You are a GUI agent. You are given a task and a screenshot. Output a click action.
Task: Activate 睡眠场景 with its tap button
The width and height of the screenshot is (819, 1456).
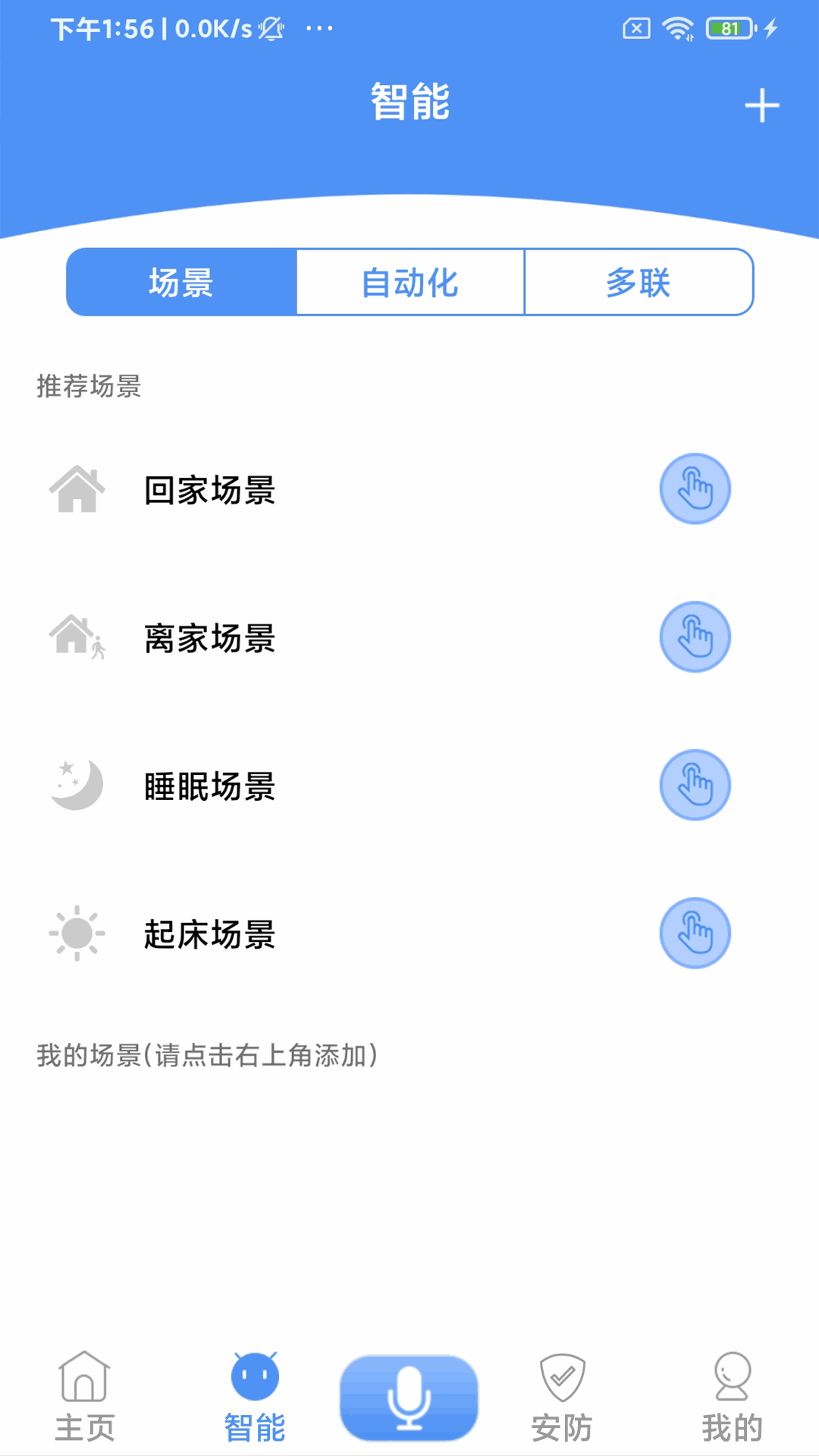695,785
